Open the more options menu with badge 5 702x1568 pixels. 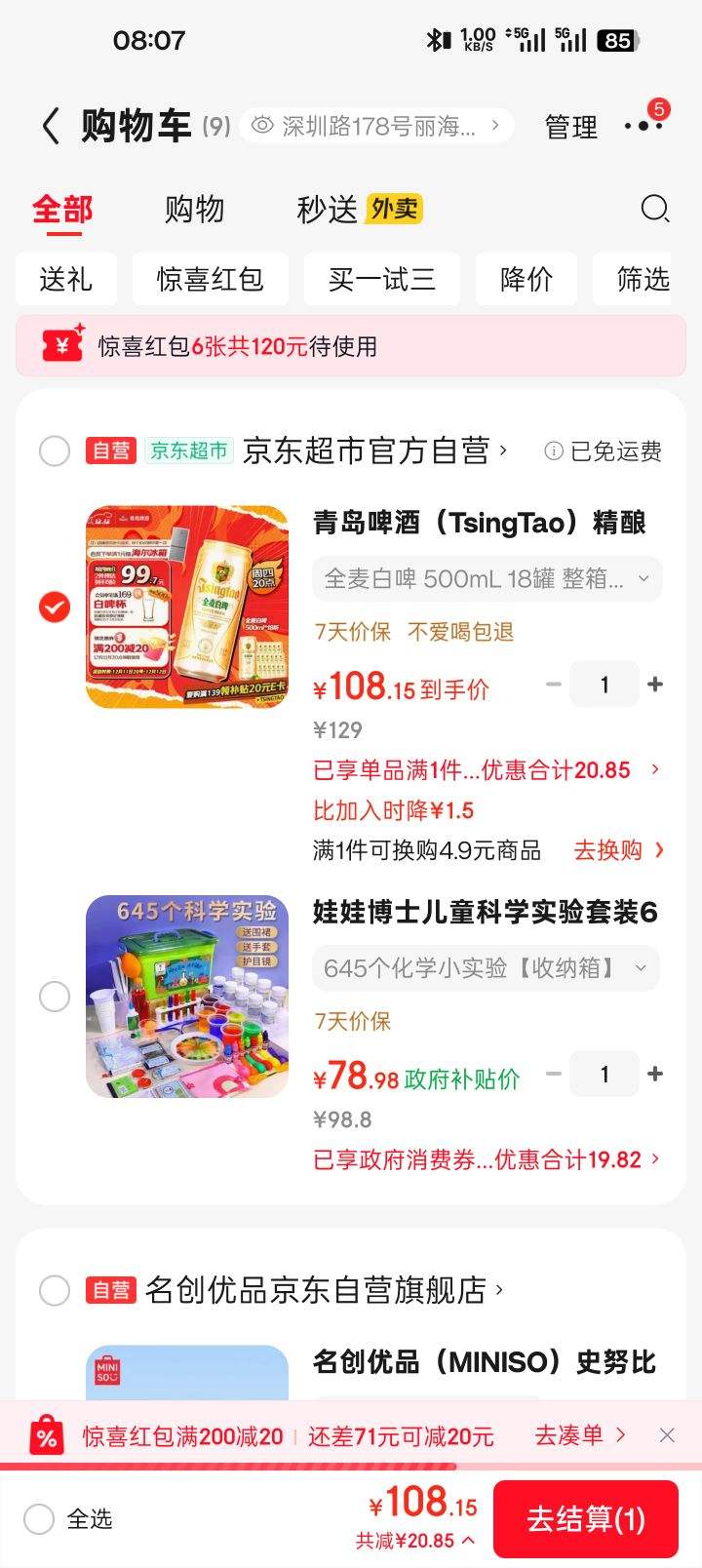[643, 127]
